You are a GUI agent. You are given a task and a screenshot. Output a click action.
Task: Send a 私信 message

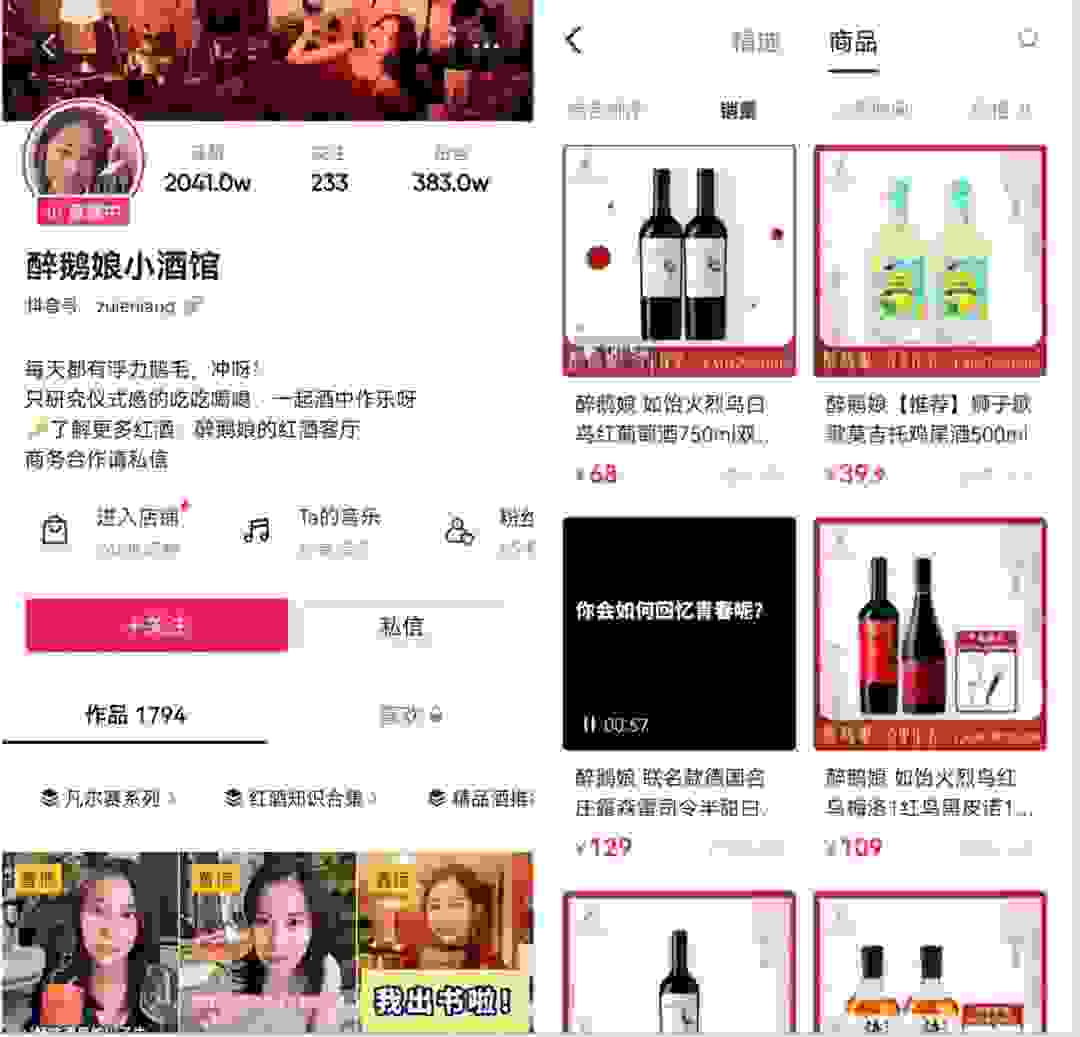coord(402,626)
